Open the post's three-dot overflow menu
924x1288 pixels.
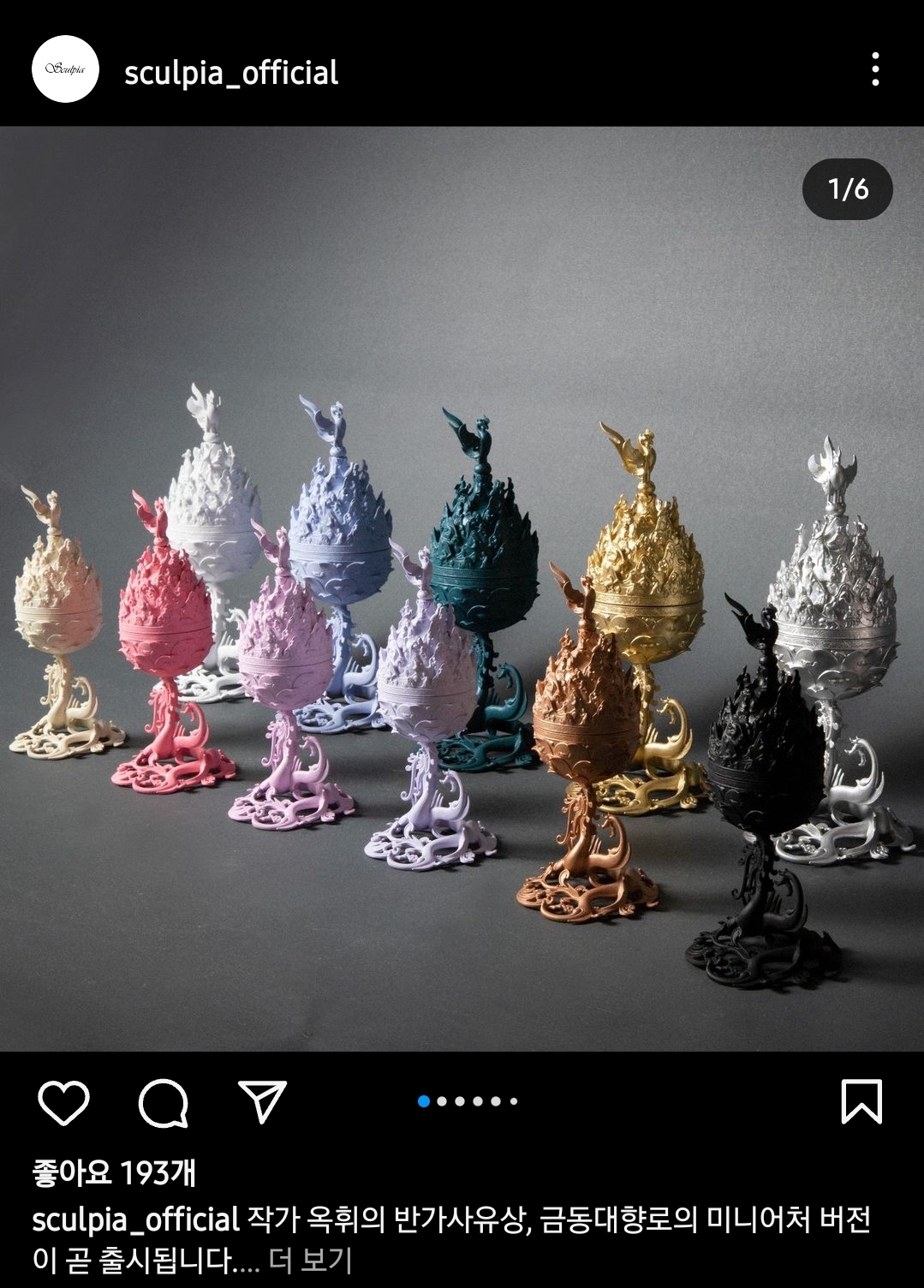tap(874, 69)
